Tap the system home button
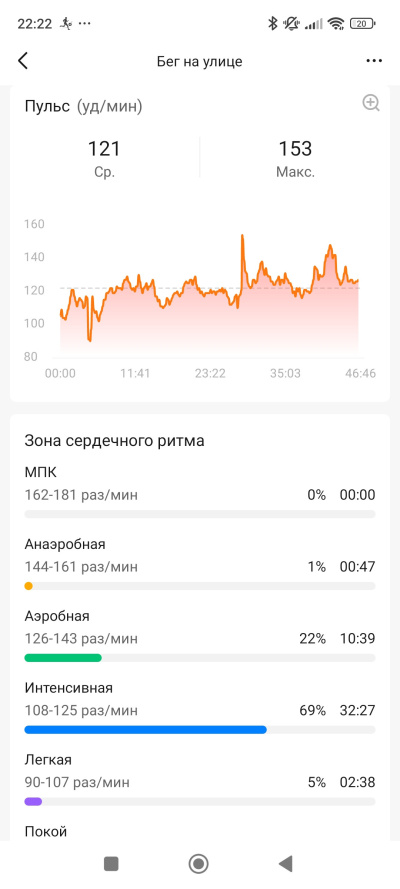The width and height of the screenshot is (400, 889). pyautogui.click(x=199, y=863)
